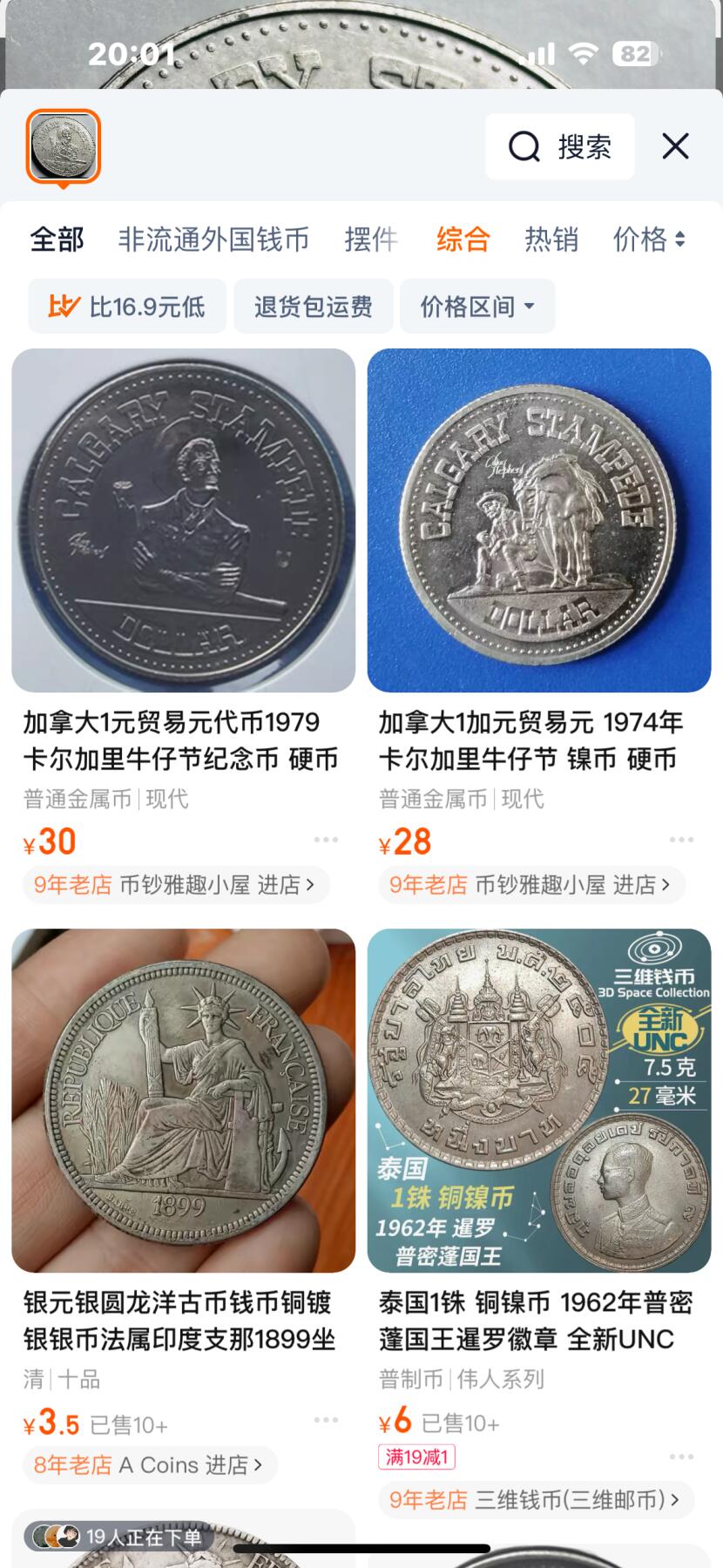723x1568 pixels.
Task: Open the 1962 Thailand 1 baht coin listing
Action: 539,1100
